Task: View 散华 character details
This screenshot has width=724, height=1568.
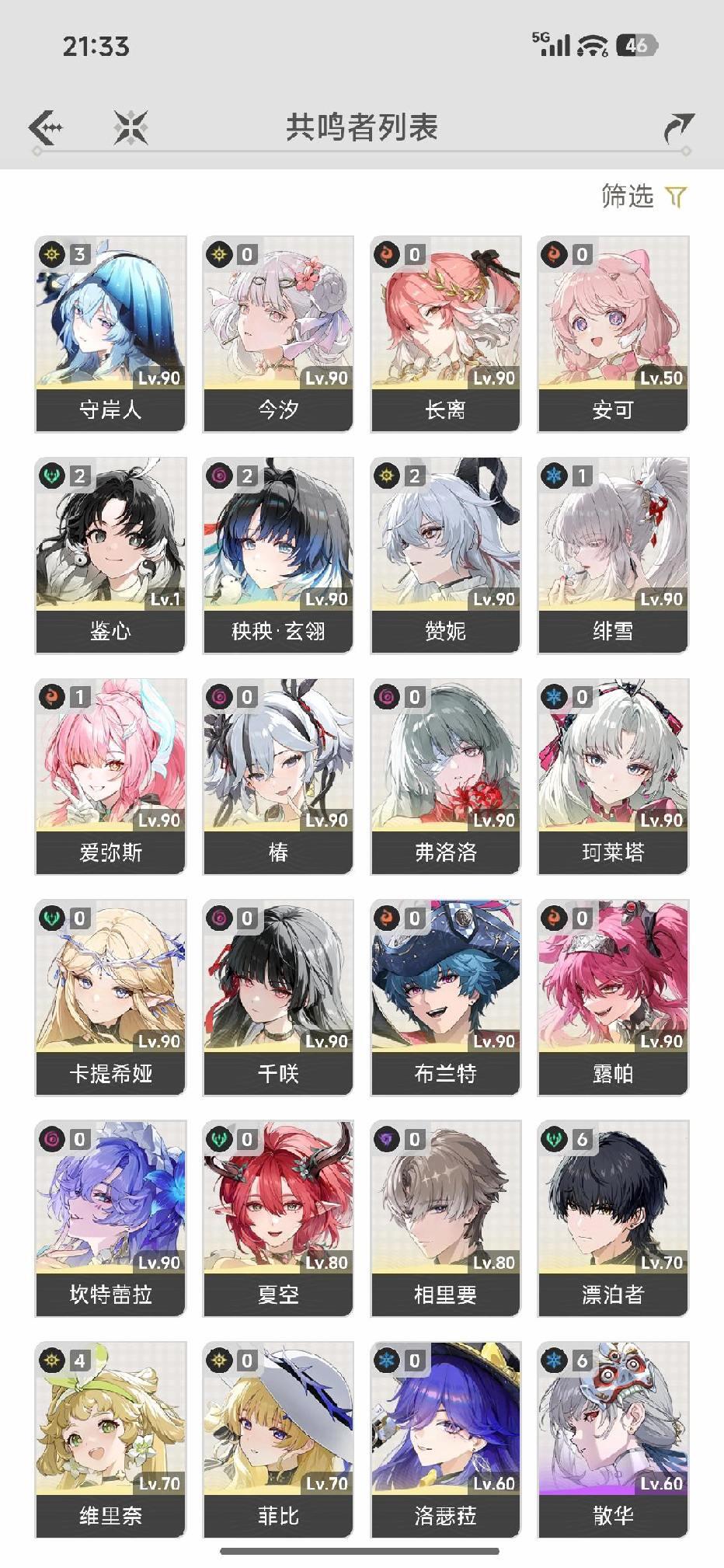Action: pos(613,1440)
